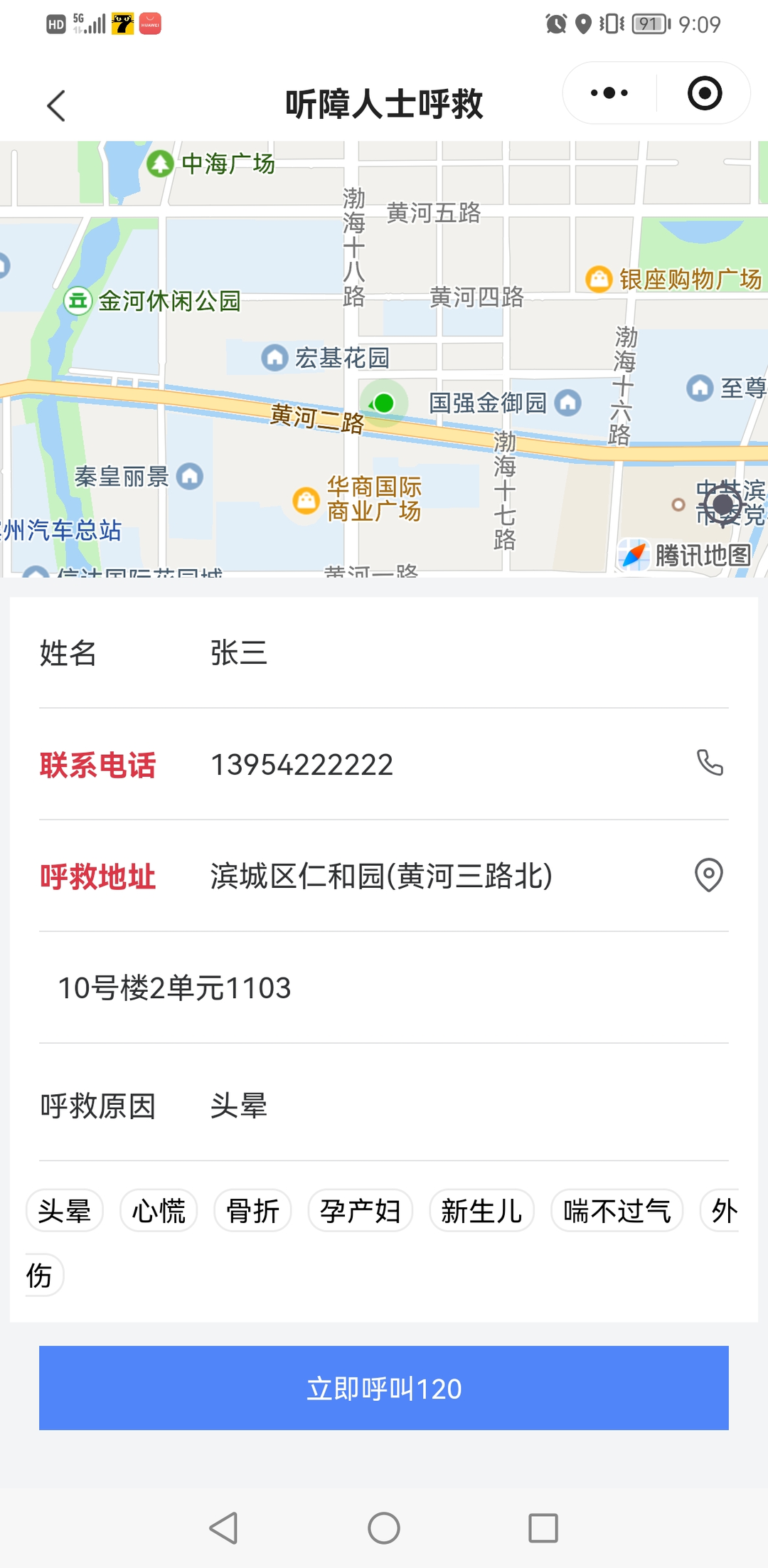
Task: Close the mini program with the circle icon
Action: point(705,93)
